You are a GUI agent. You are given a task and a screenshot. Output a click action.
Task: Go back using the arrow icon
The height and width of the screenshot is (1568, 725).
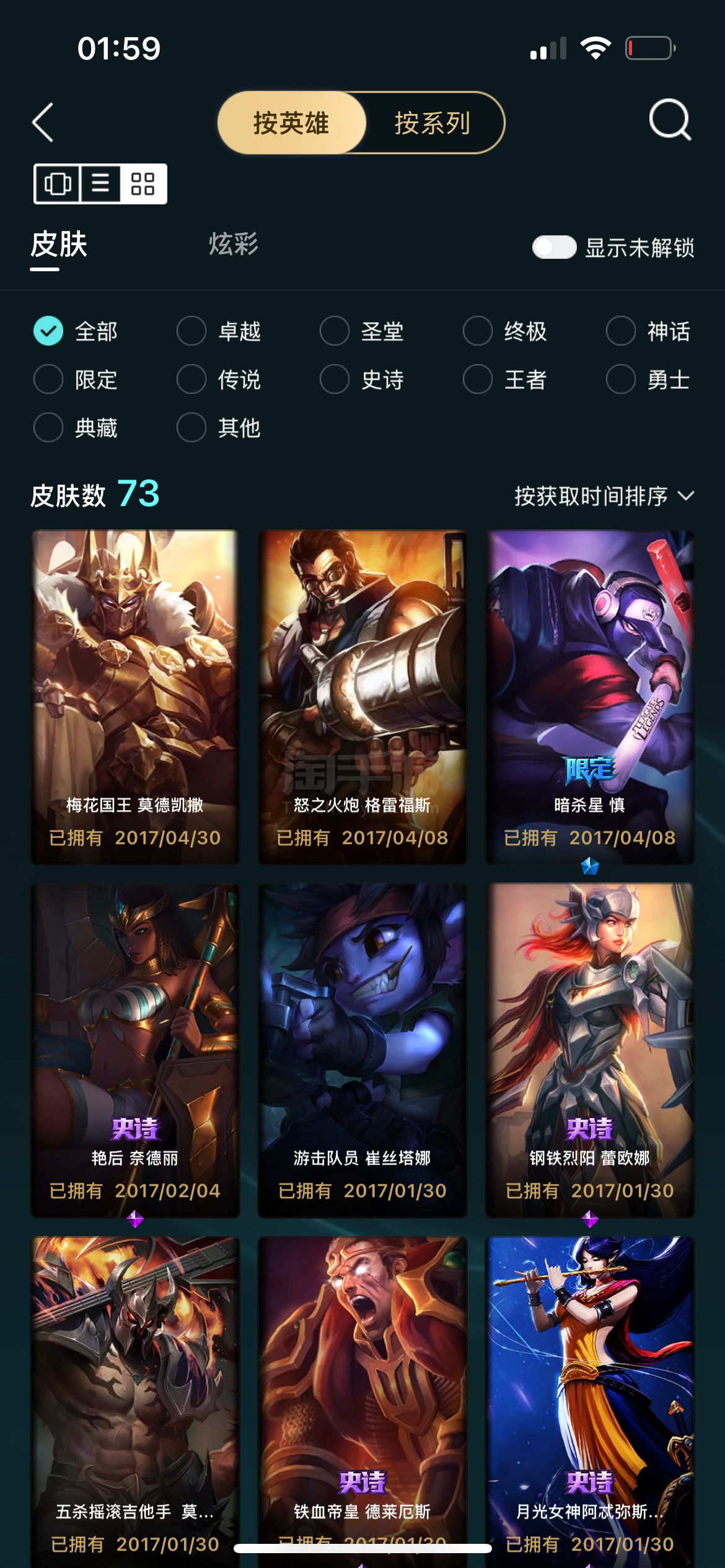tap(43, 122)
